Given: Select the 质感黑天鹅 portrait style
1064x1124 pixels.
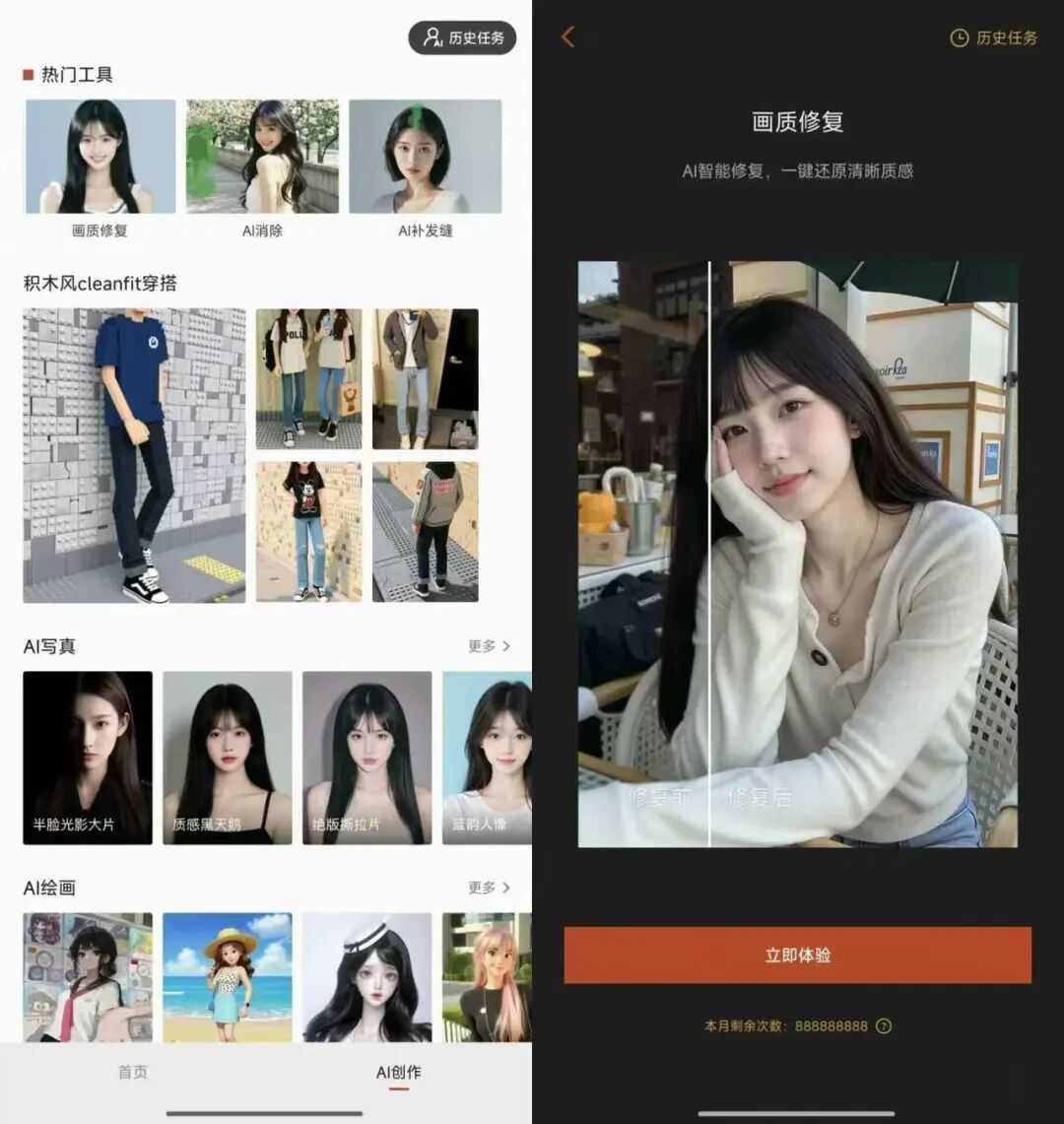Looking at the screenshot, I should coord(227,758).
